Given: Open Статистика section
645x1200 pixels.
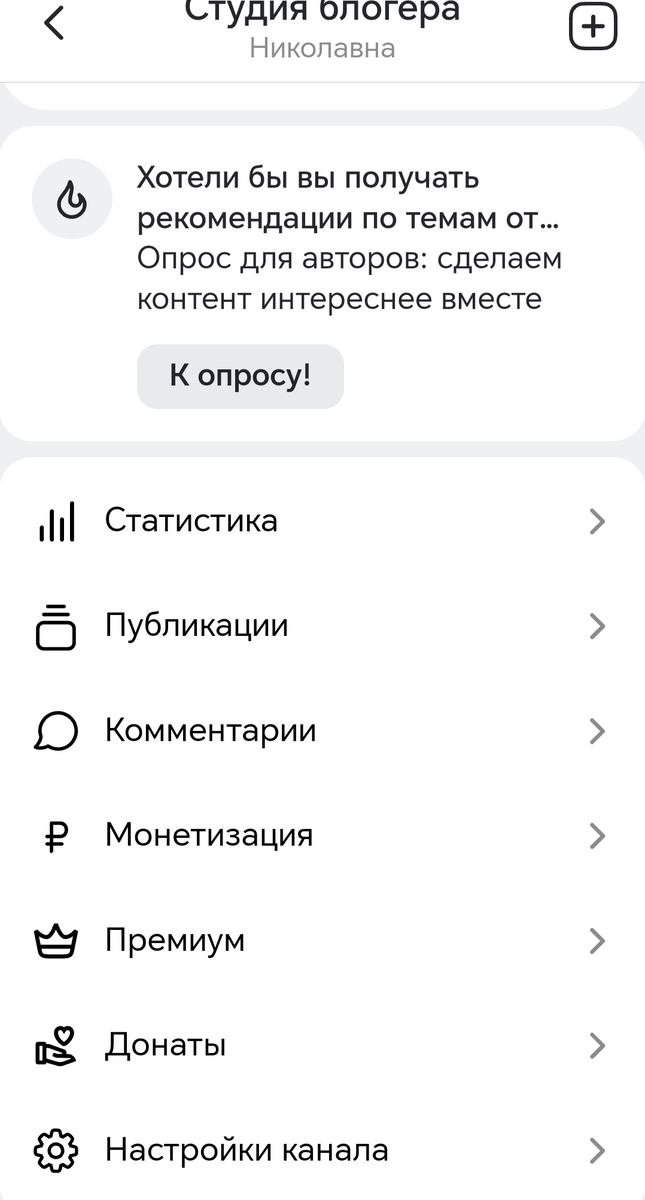Looking at the screenshot, I should coord(322,521).
